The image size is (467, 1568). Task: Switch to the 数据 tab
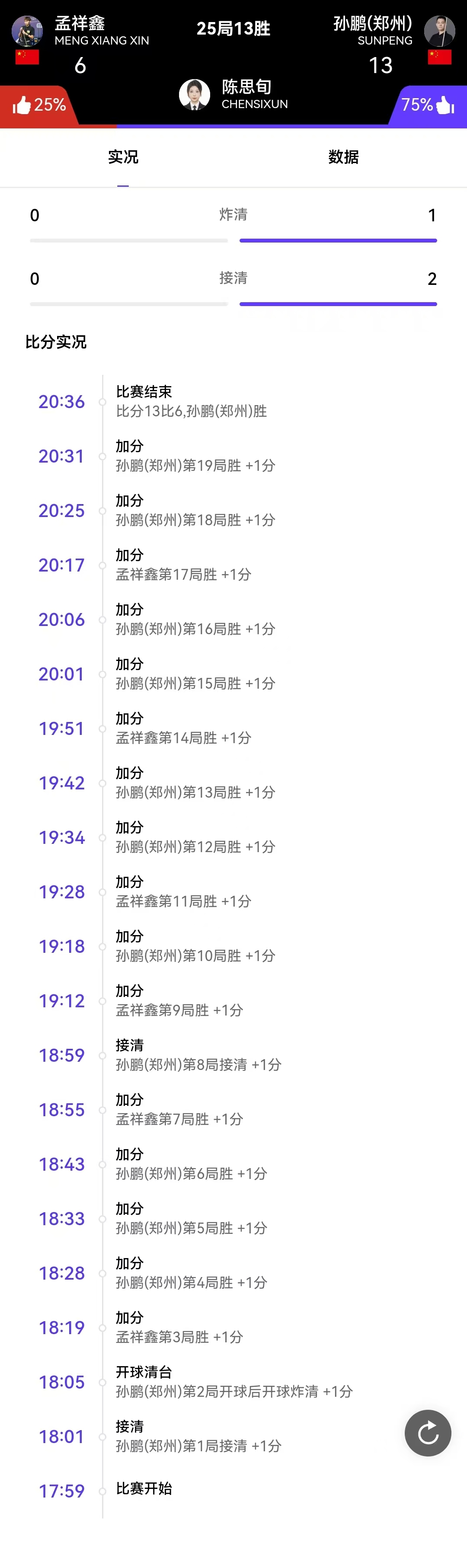point(343,157)
